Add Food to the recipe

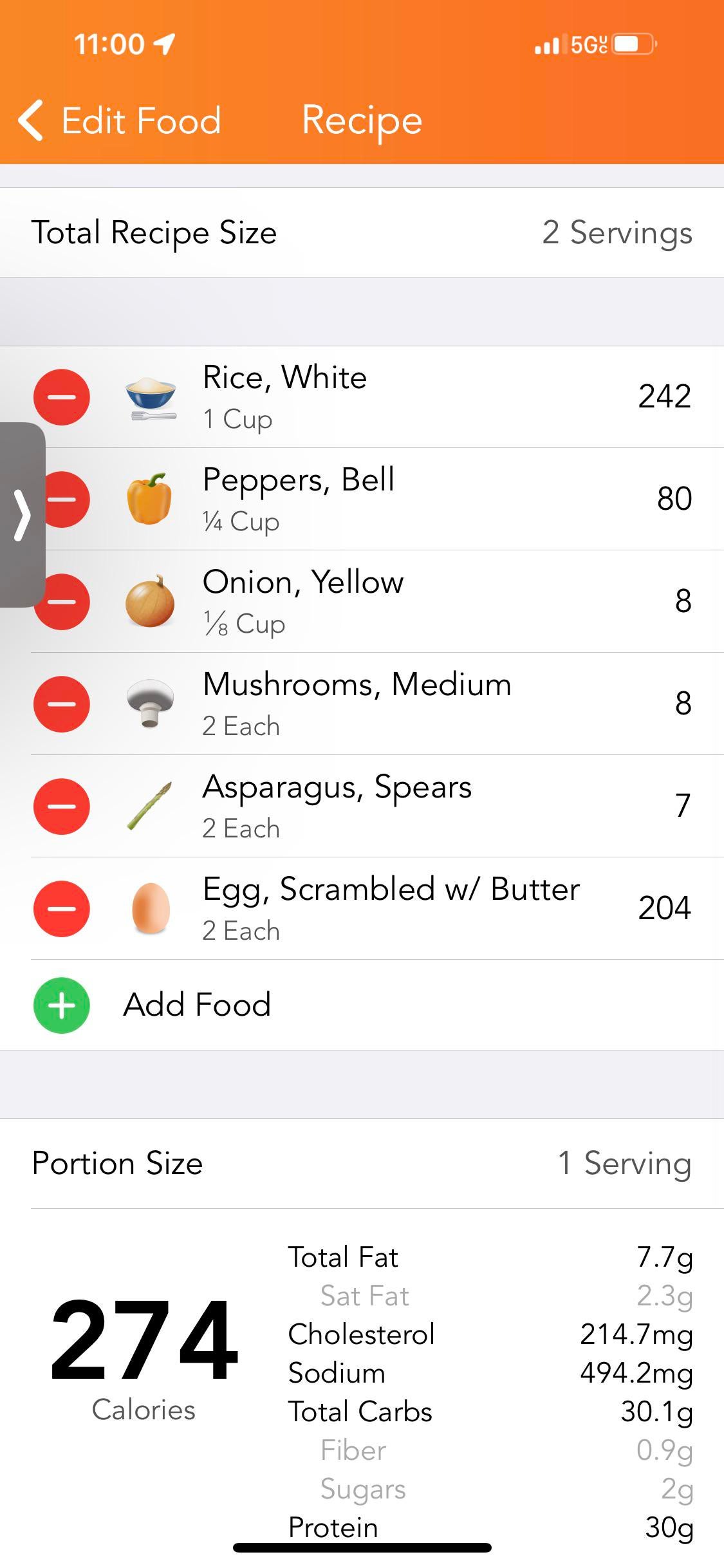[x=196, y=1005]
